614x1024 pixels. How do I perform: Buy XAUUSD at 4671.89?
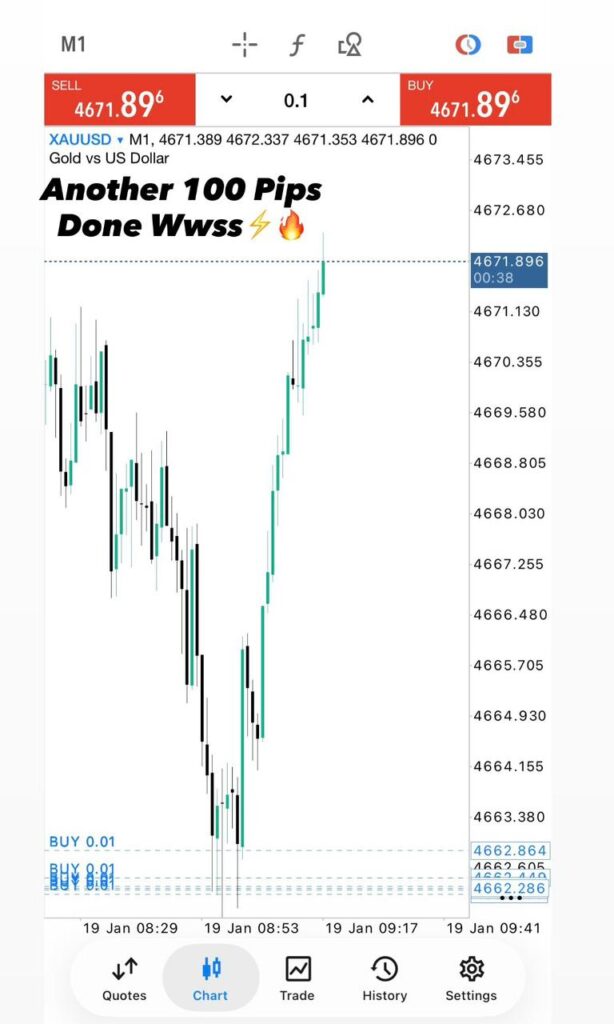coord(475,100)
